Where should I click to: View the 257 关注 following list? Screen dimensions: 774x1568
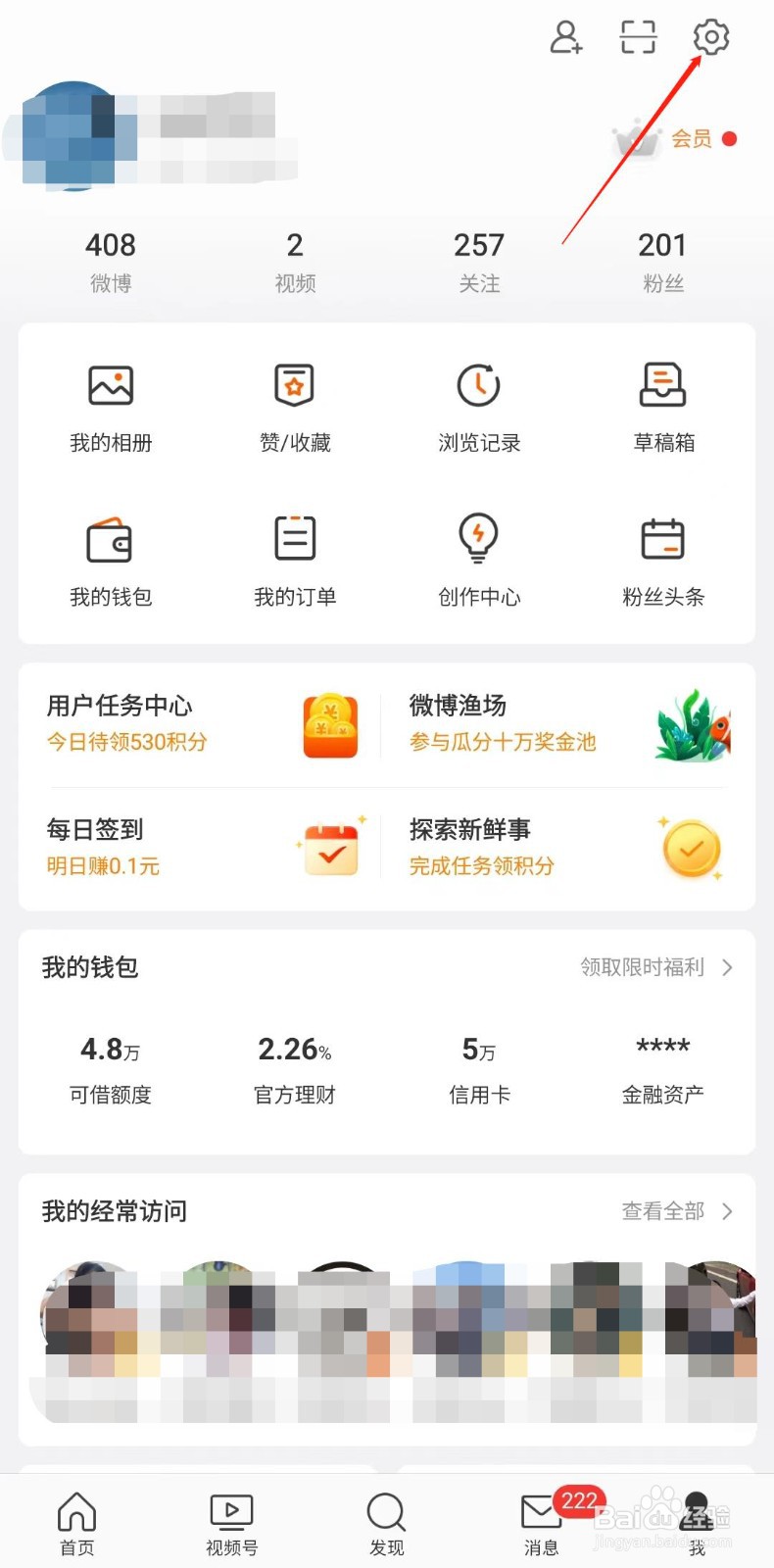[479, 261]
